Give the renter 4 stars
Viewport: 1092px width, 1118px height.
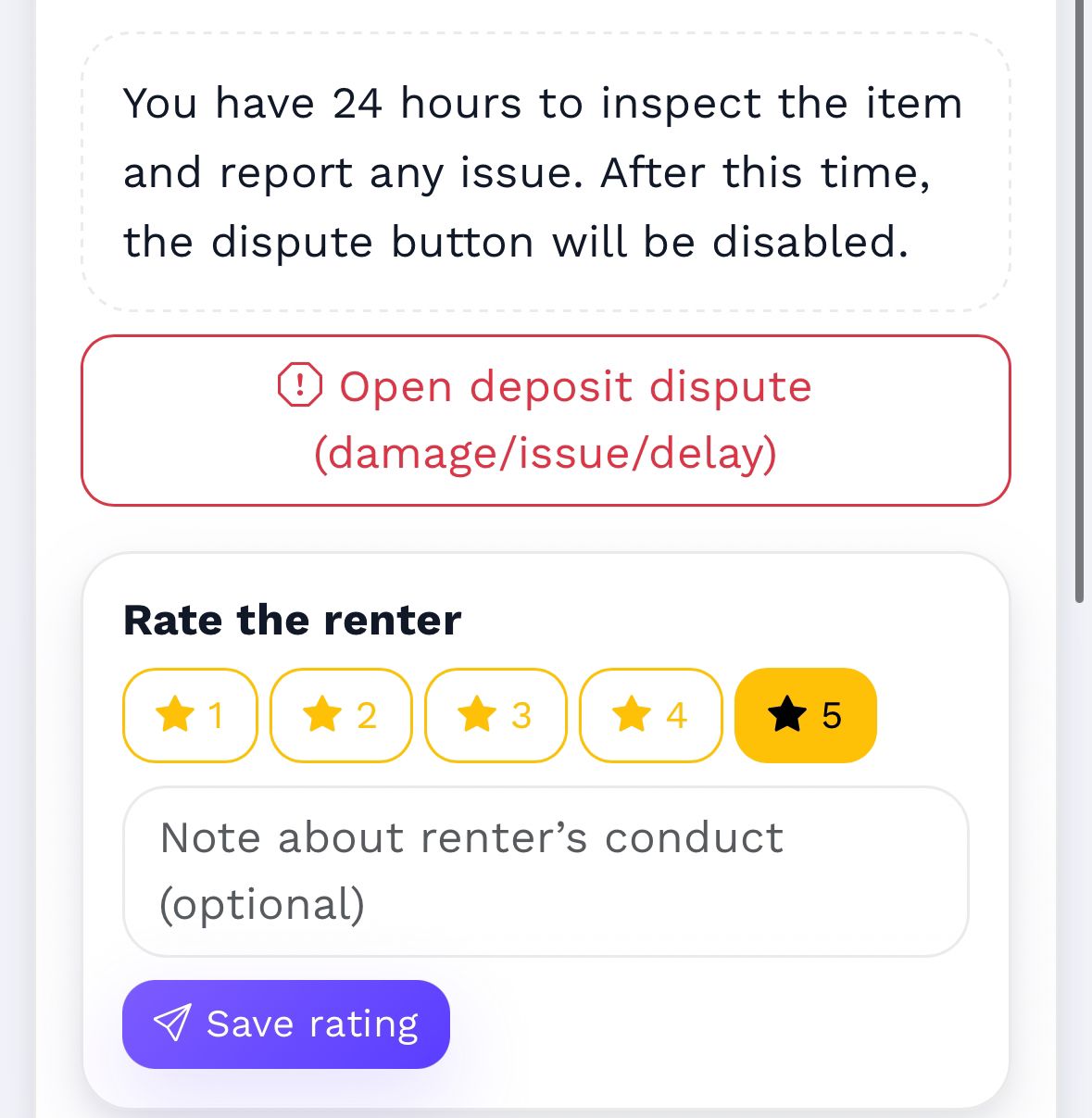click(650, 715)
